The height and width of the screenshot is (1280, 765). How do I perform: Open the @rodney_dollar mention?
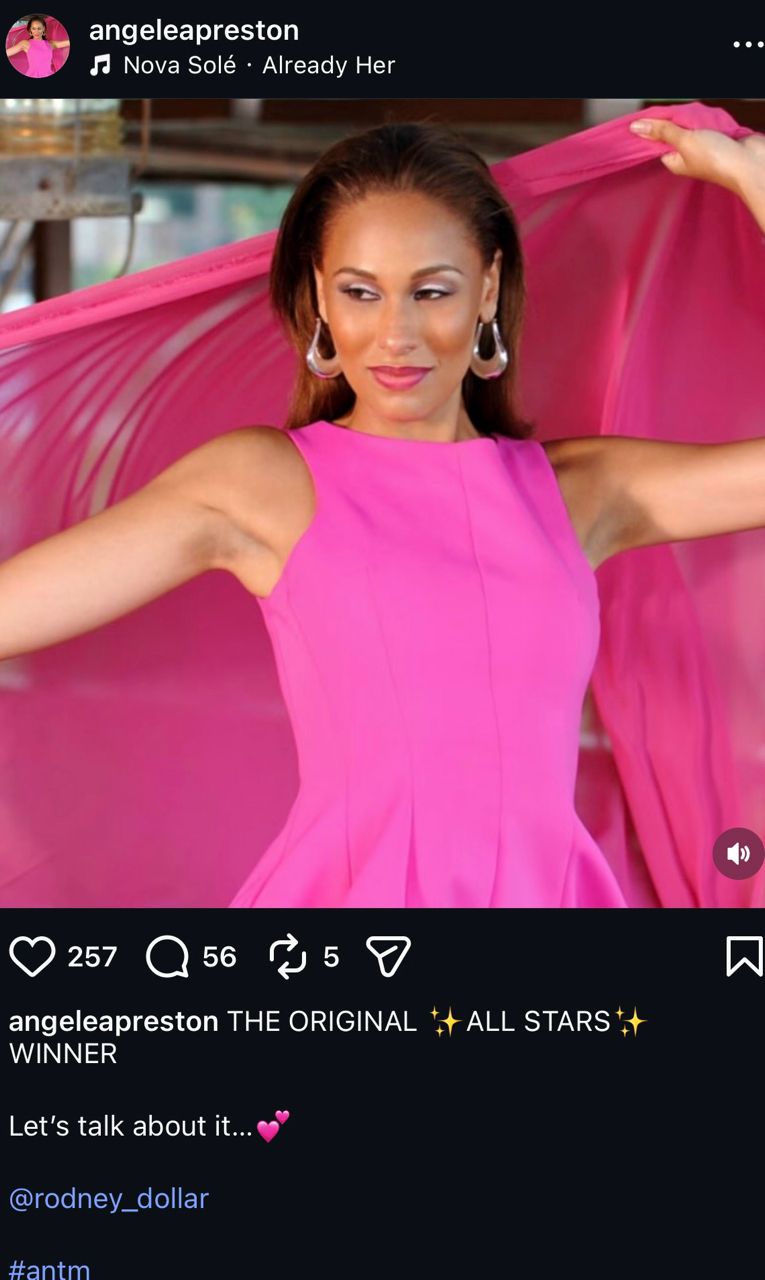pos(109,1198)
